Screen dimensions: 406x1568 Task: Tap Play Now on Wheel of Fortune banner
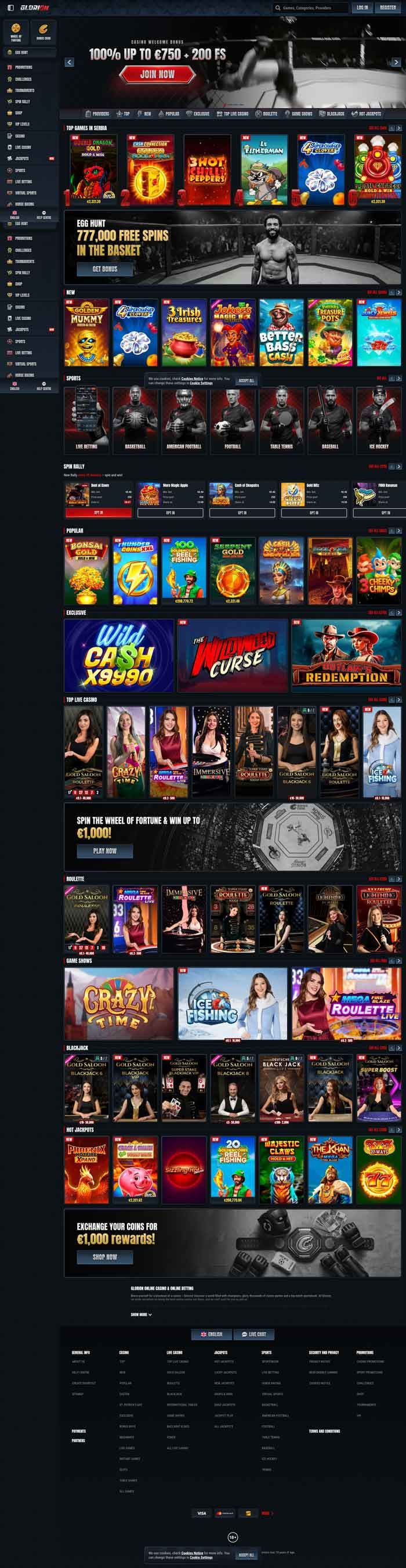[x=104, y=851]
